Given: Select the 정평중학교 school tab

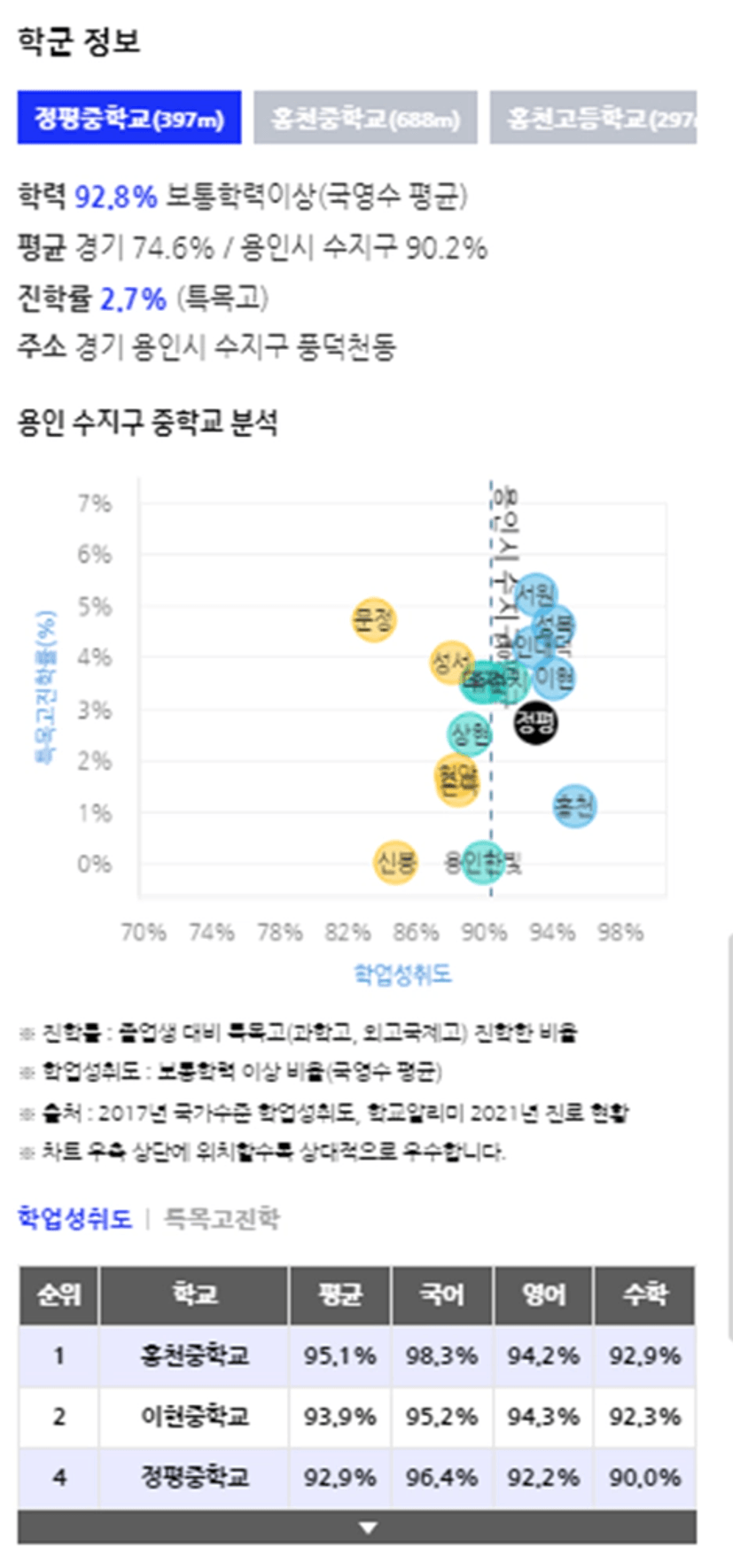Looking at the screenshot, I should [129, 118].
